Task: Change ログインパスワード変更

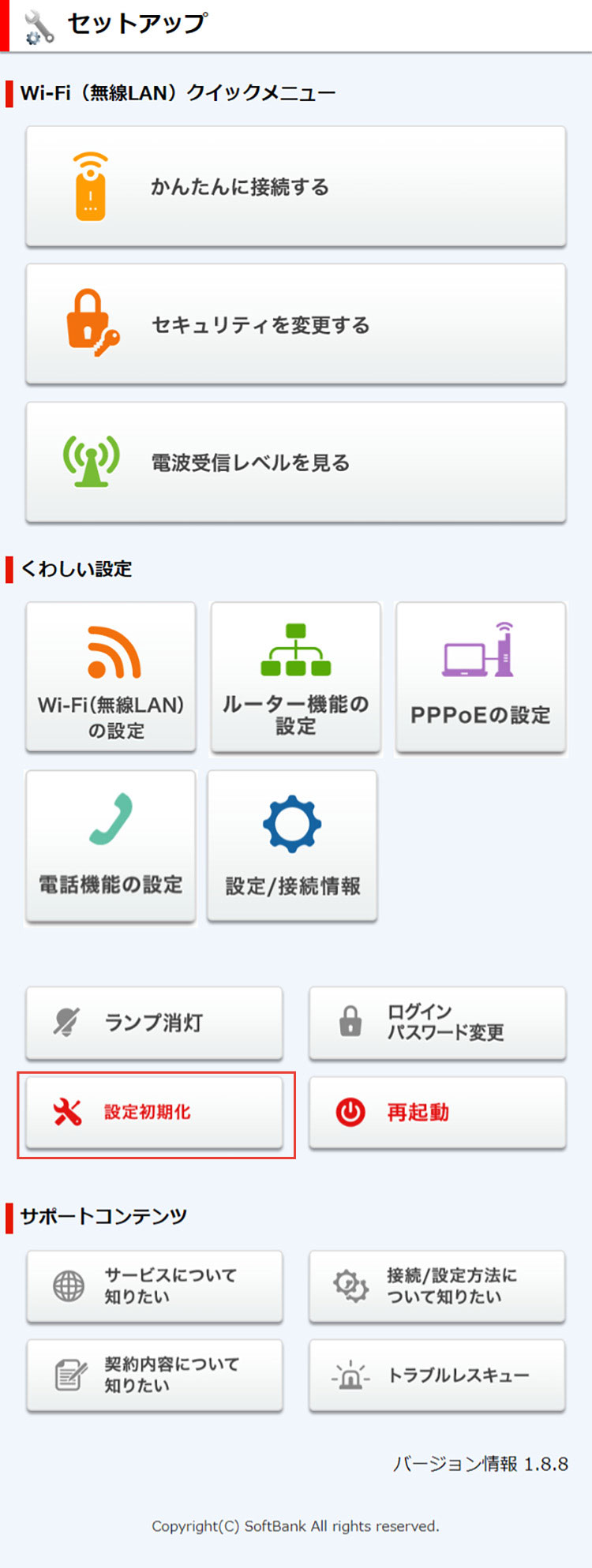Action: click(x=437, y=1023)
